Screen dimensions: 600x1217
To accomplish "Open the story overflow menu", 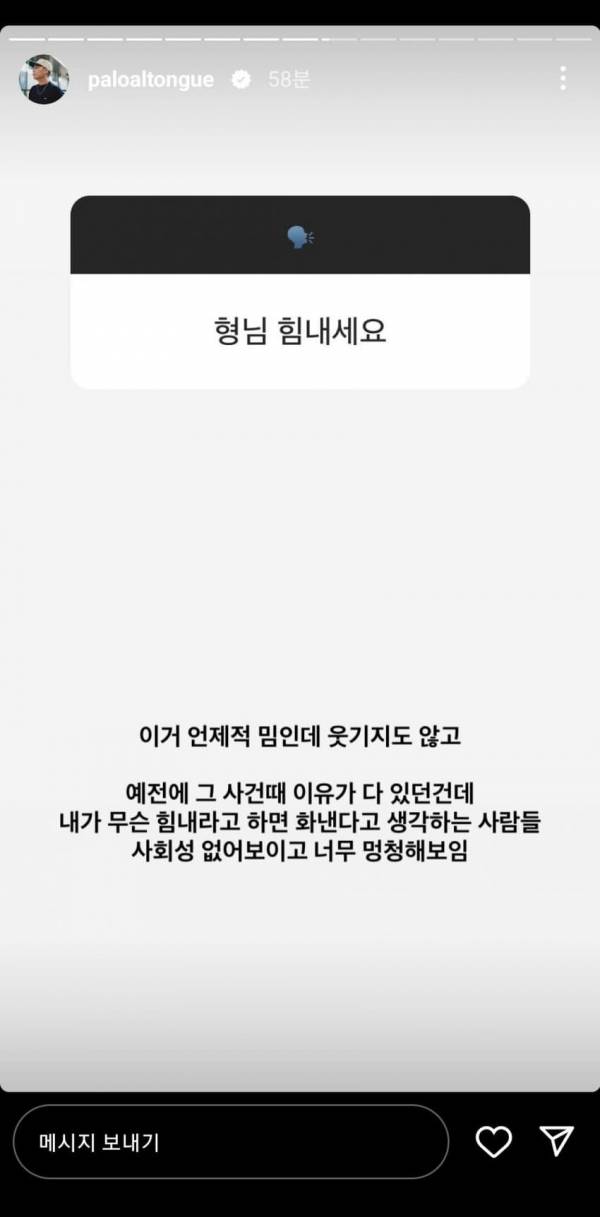I will pyautogui.click(x=563, y=79).
